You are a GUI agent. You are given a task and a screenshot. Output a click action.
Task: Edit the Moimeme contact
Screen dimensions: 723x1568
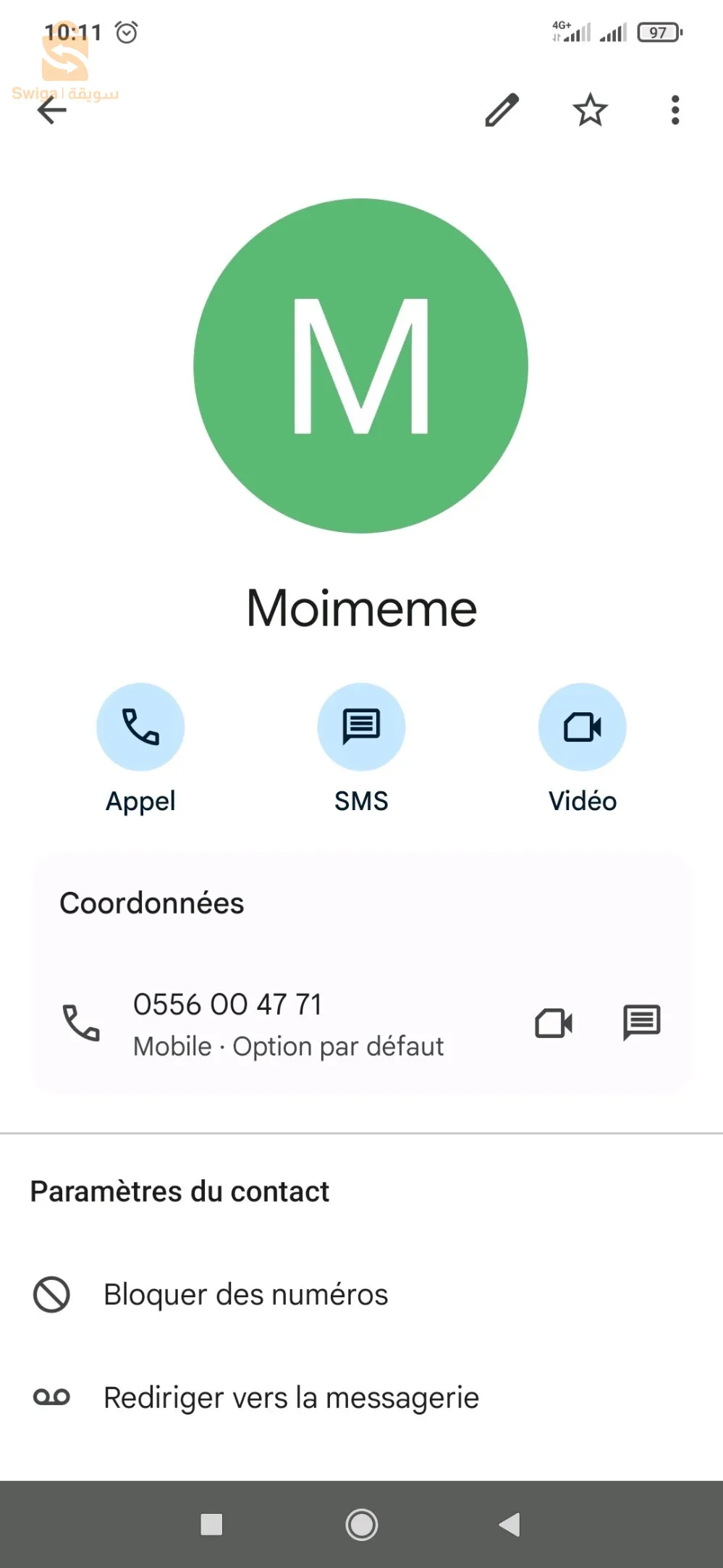pos(502,110)
